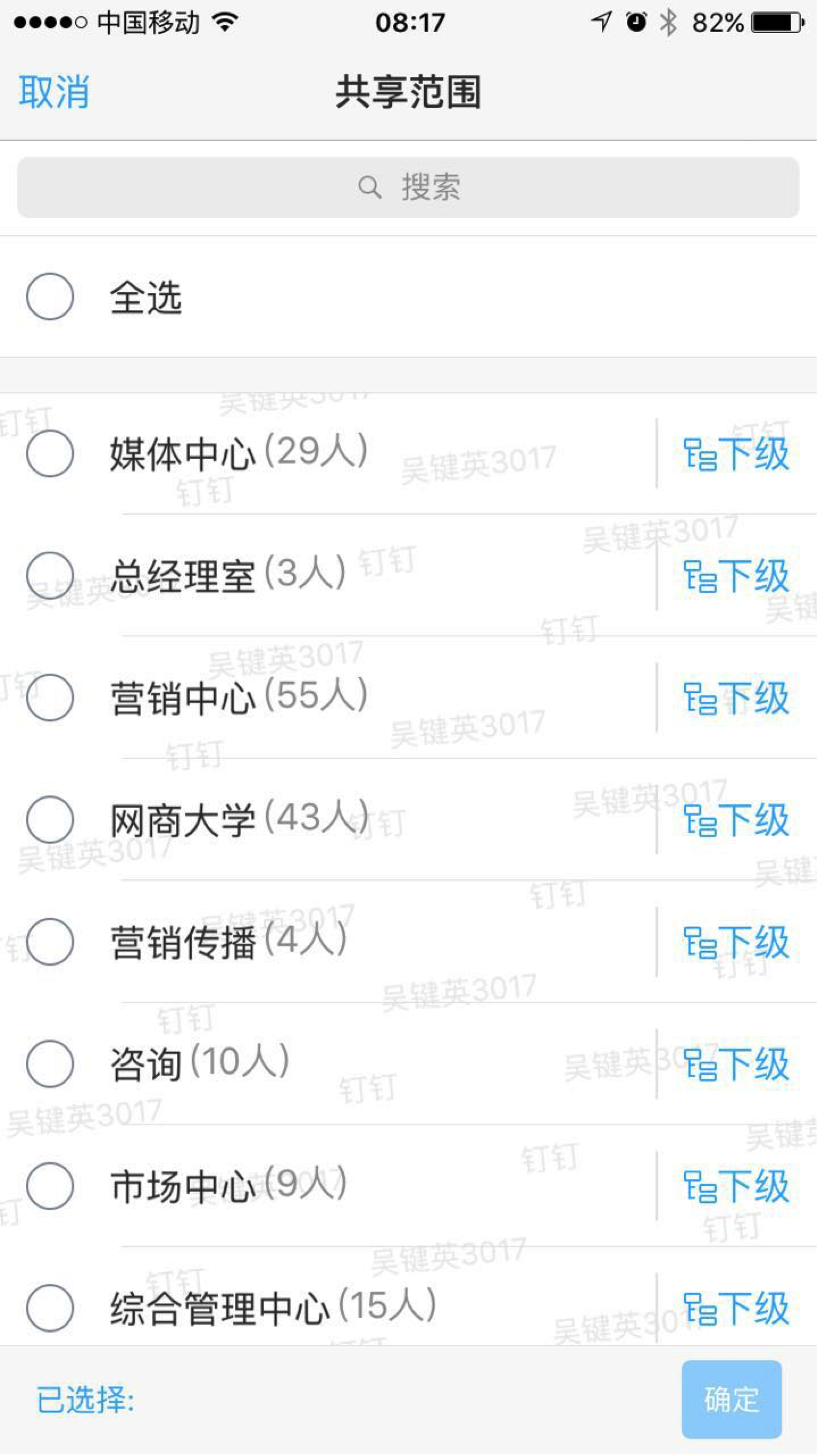Image resolution: width=817 pixels, height=1455 pixels.
Task: Confirm selection with 确定
Action: pyautogui.click(x=731, y=1399)
